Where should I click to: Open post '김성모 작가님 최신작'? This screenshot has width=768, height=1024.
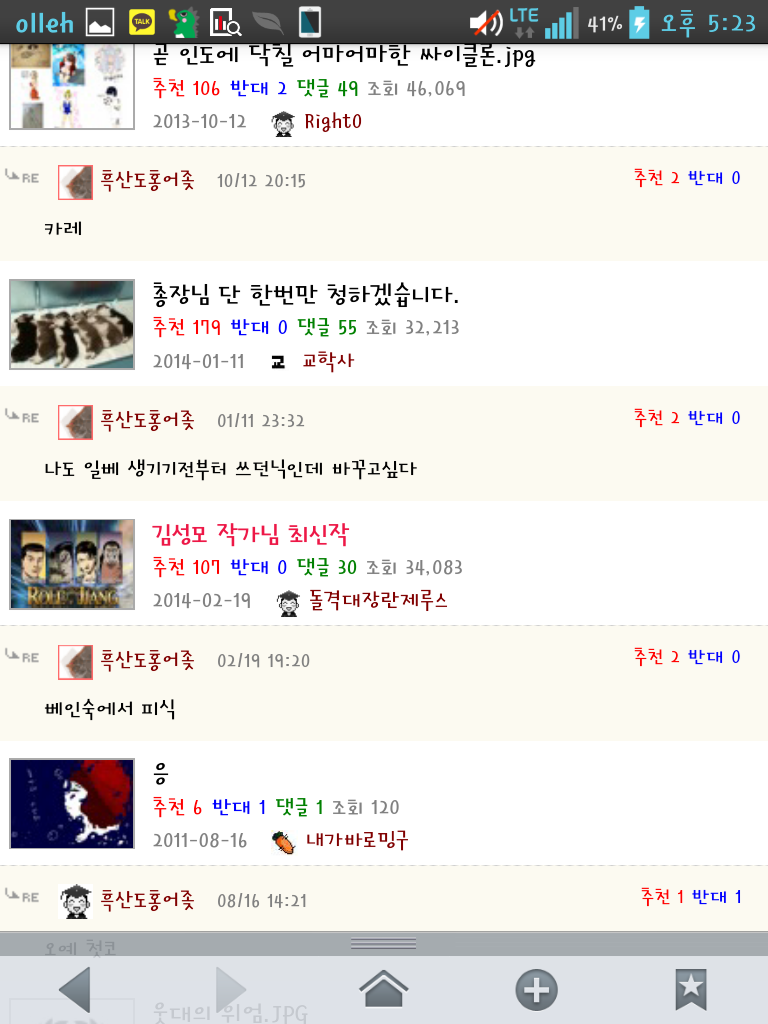[250, 534]
